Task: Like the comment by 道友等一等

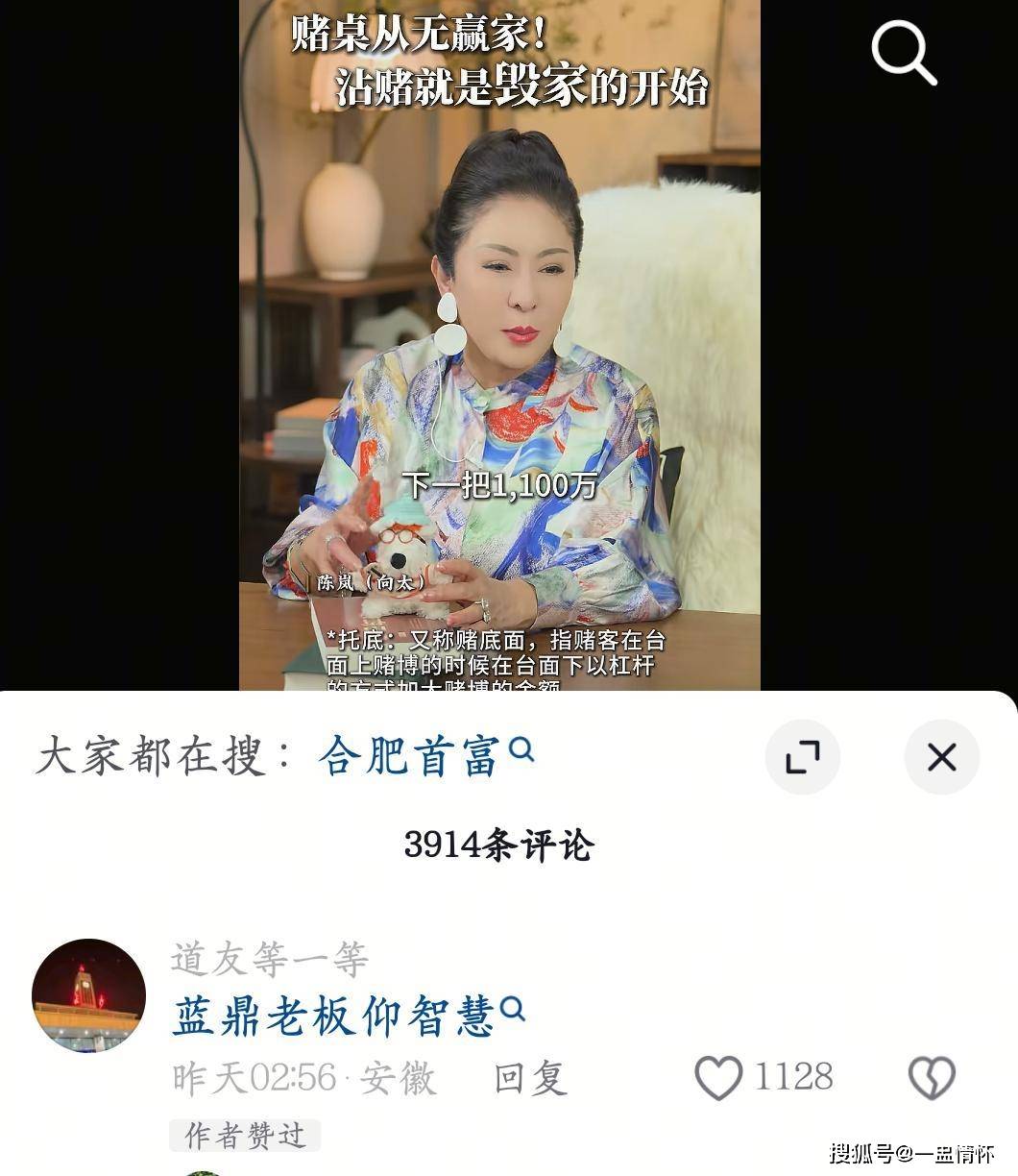Action: (719, 1078)
